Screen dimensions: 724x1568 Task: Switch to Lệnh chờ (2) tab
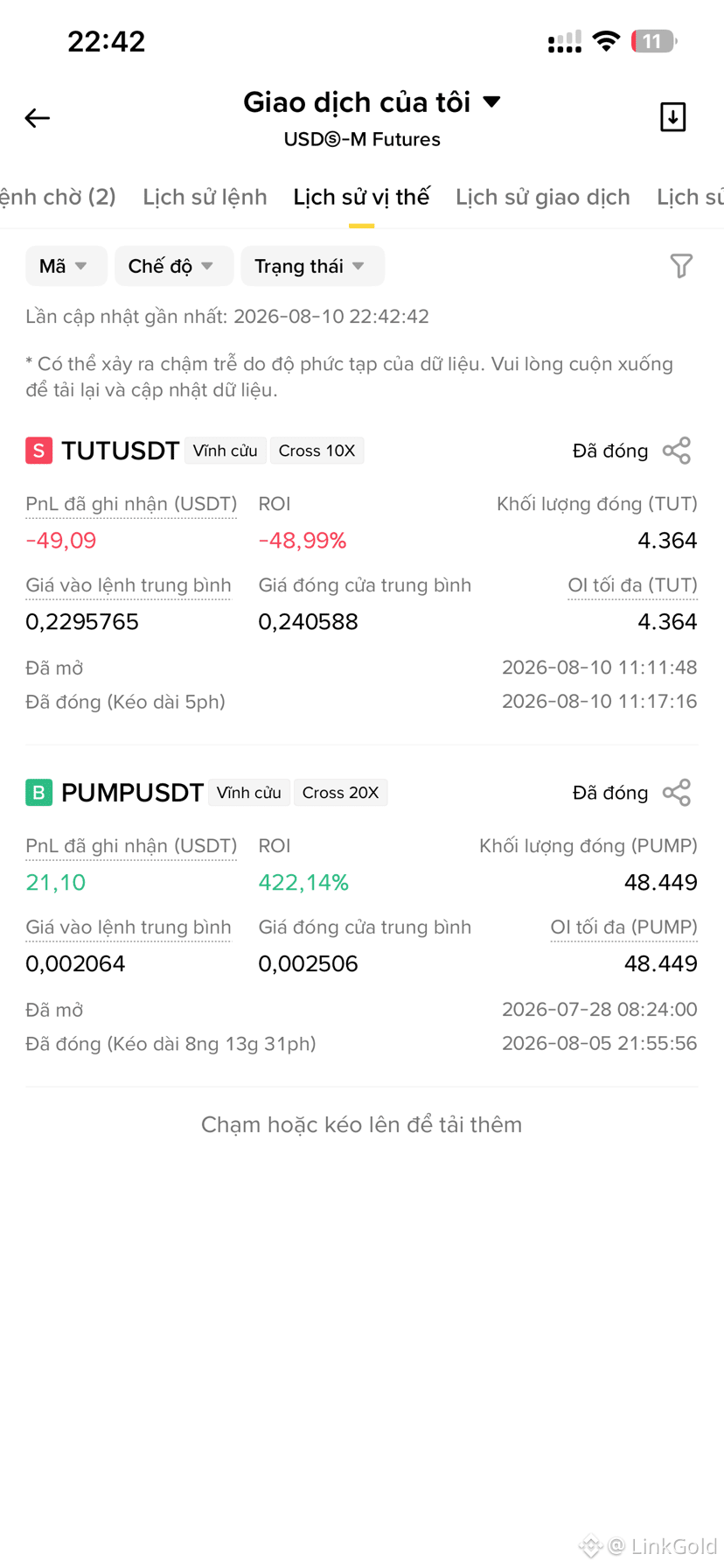point(58,197)
